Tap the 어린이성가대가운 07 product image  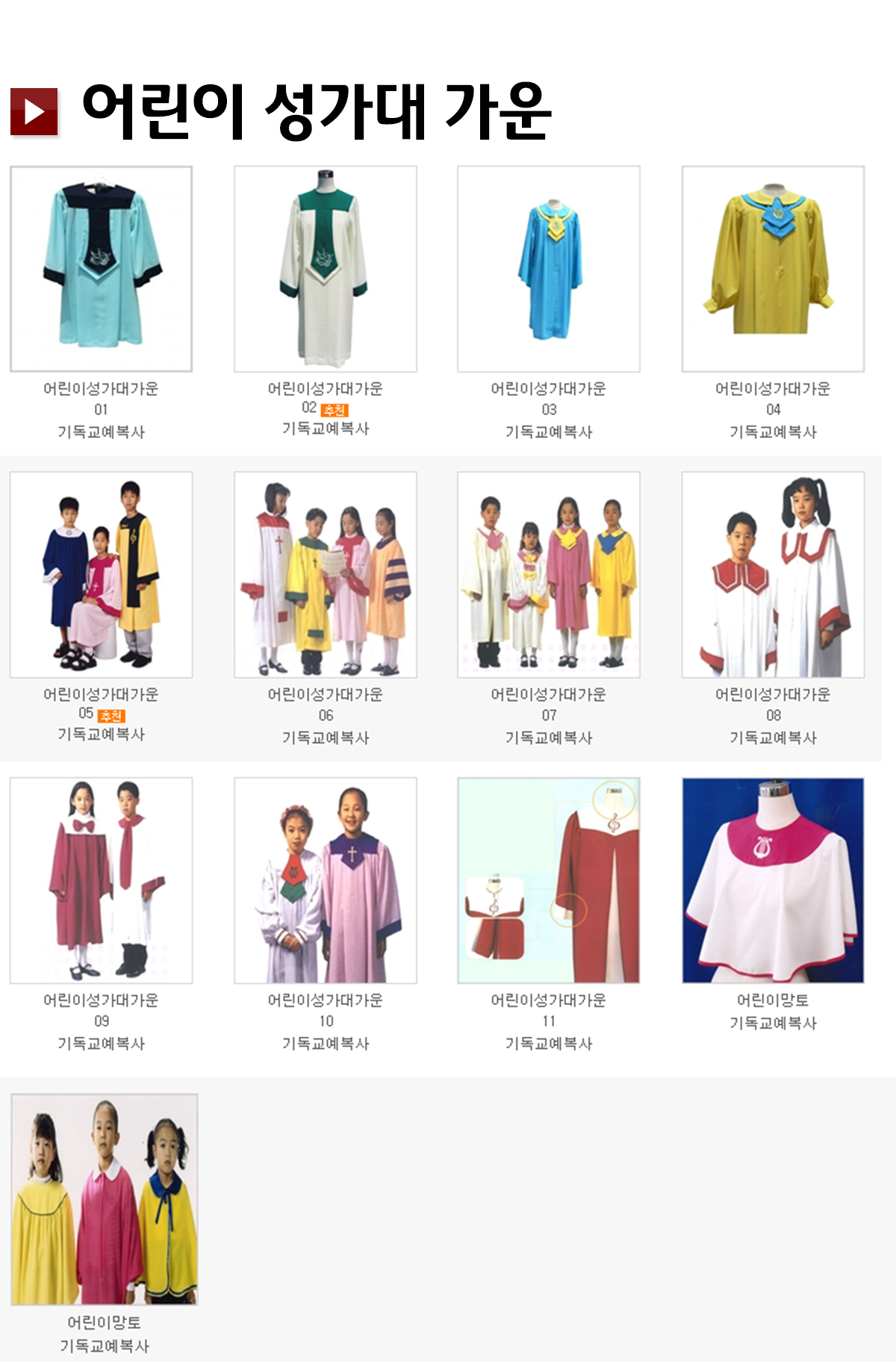(549, 574)
